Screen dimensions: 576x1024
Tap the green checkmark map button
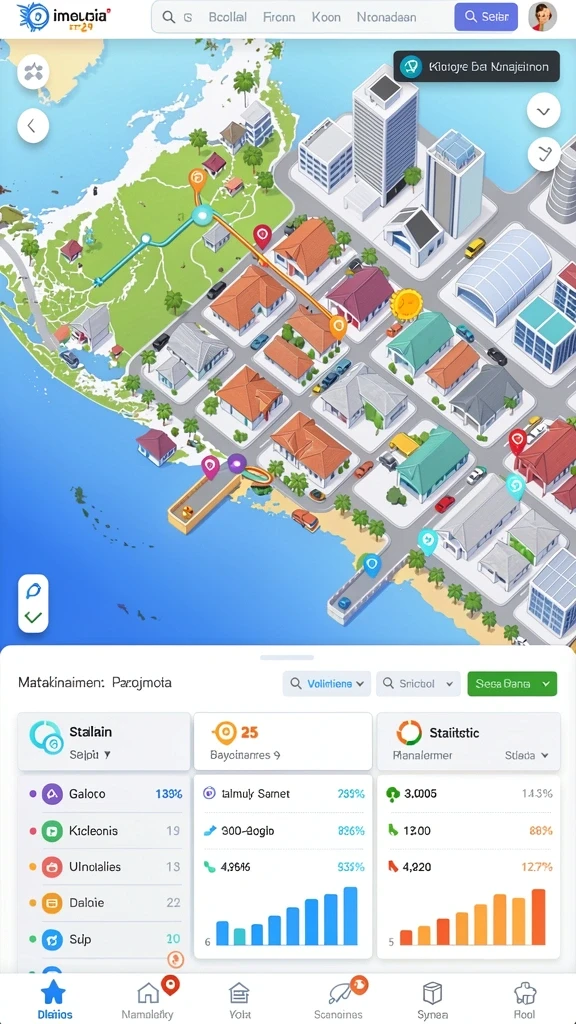(x=33, y=617)
